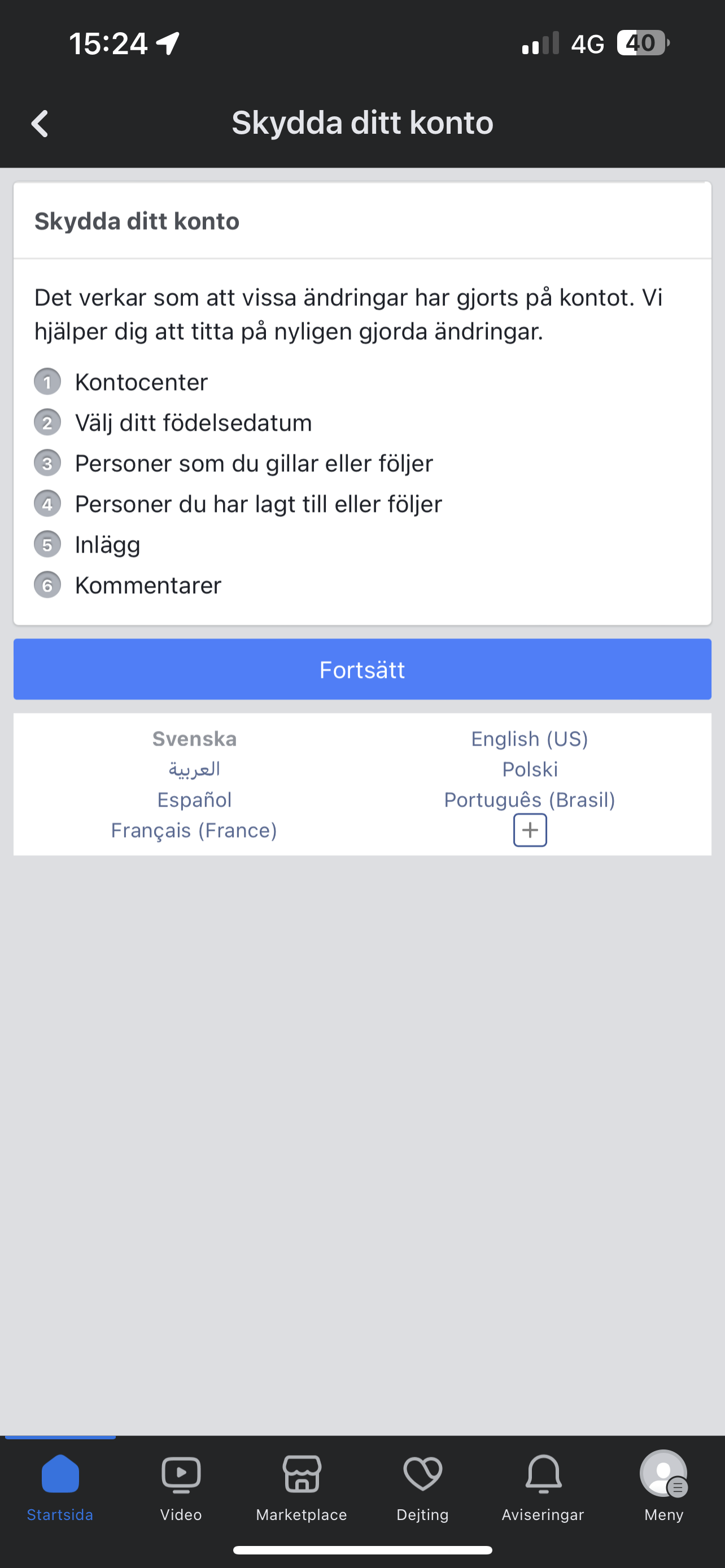Image resolution: width=725 pixels, height=1568 pixels.
Task: Tap the Fortsätt button
Action: point(362,669)
